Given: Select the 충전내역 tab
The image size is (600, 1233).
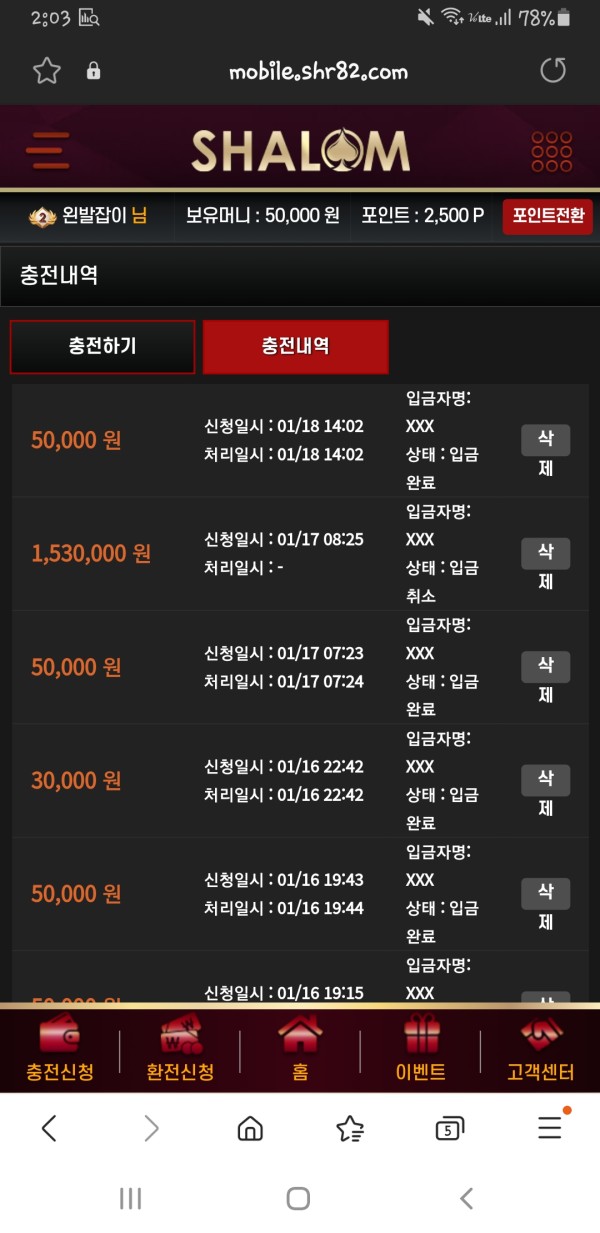Looking at the screenshot, I should [x=295, y=347].
